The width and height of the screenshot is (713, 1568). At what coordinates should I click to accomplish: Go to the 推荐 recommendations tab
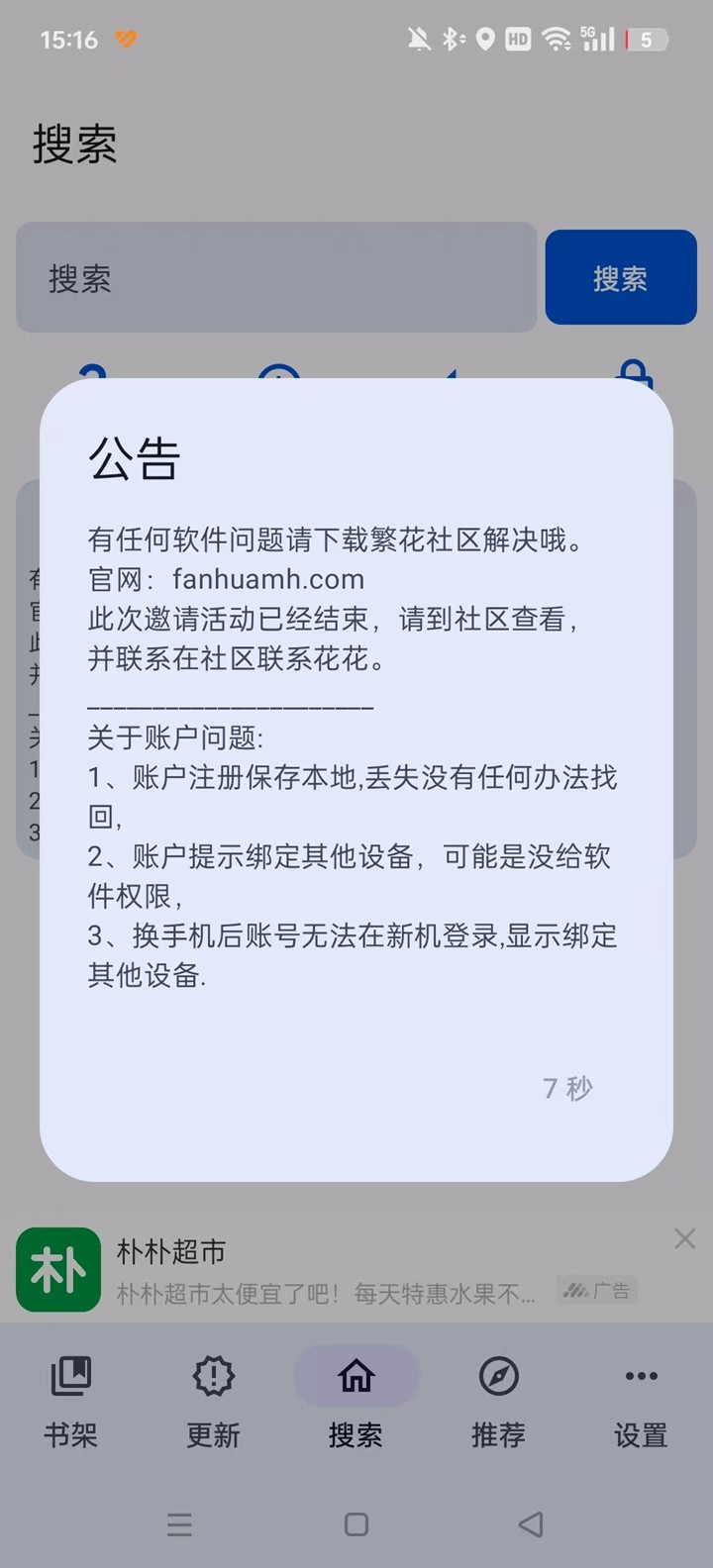point(498,1402)
